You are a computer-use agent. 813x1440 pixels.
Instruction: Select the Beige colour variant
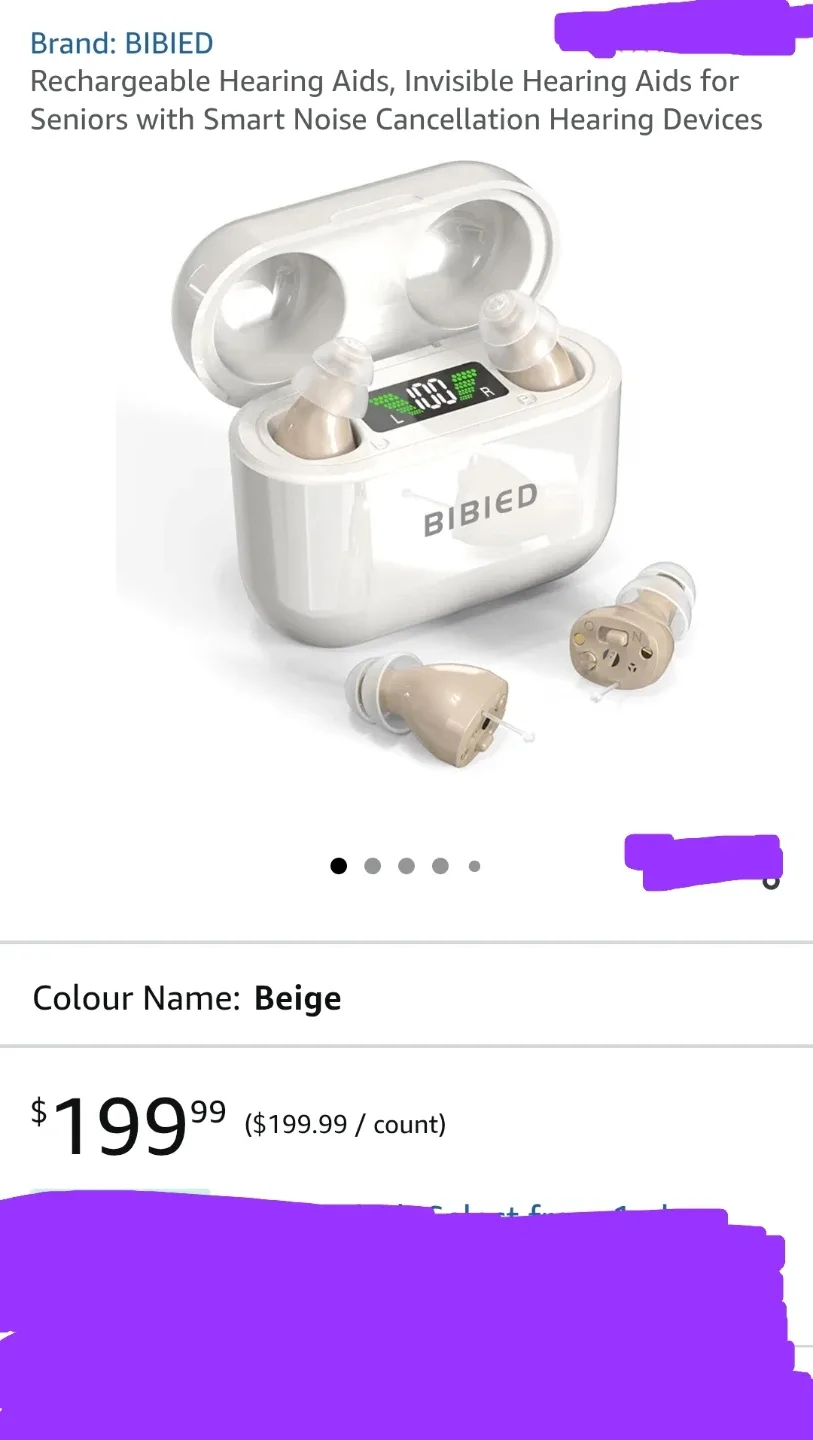pyautogui.click(x=298, y=997)
